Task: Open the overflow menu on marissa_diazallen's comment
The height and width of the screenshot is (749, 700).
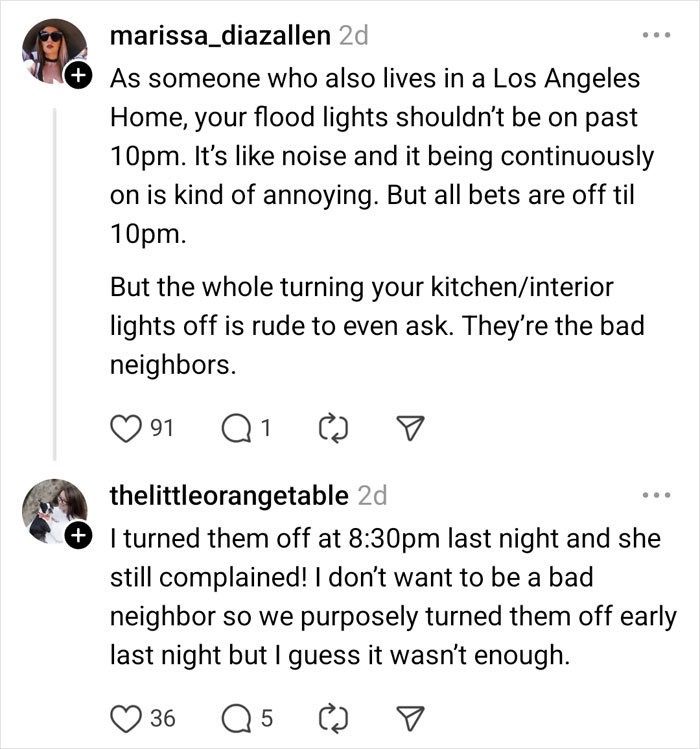Action: pyautogui.click(x=656, y=34)
